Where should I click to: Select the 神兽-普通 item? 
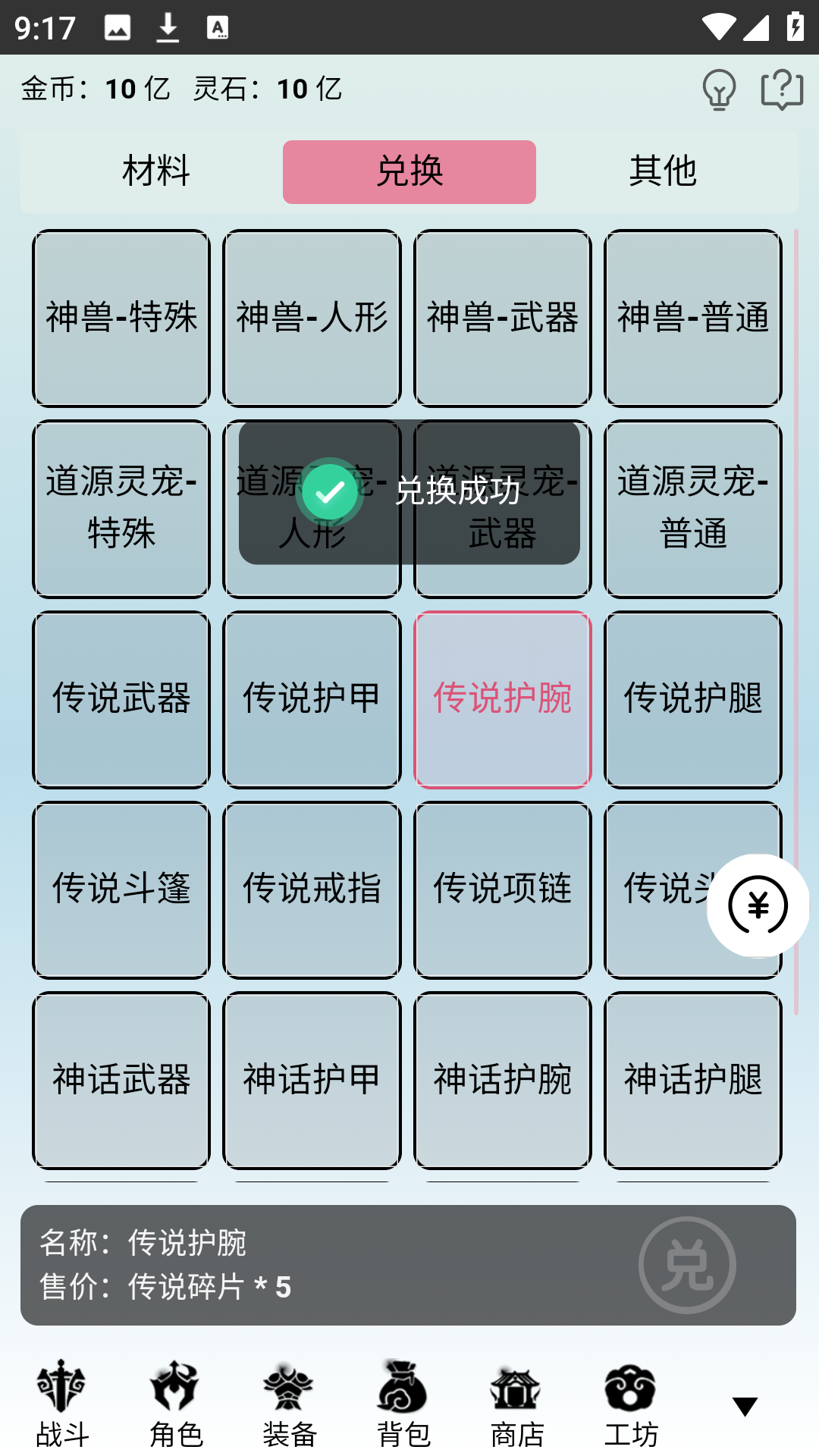(x=692, y=318)
